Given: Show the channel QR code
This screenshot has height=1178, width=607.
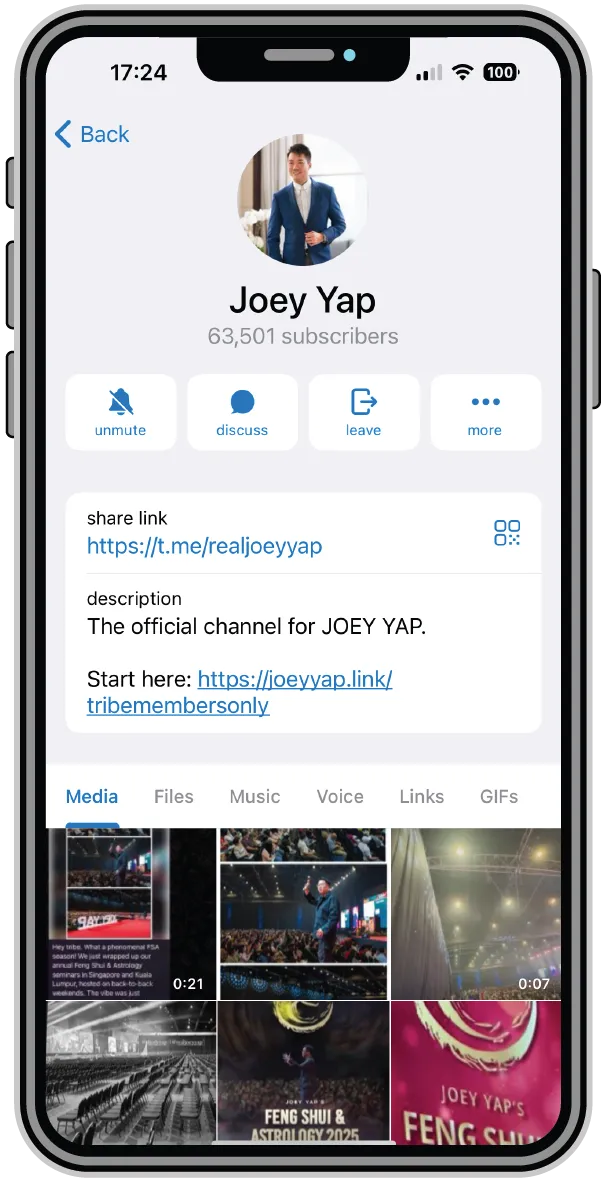Looking at the screenshot, I should tap(507, 533).
